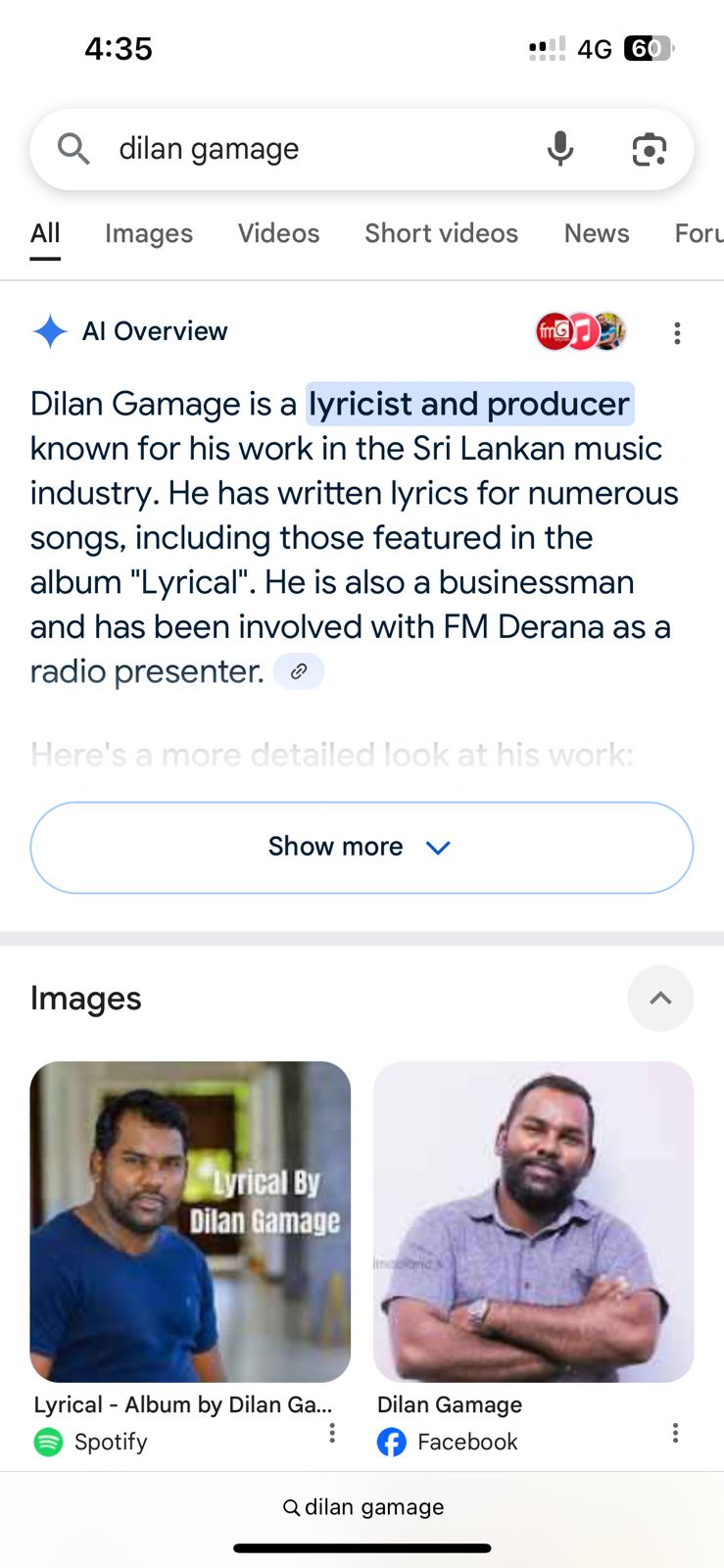The width and height of the screenshot is (724, 1568).
Task: Open the three-dot menu for AI Overview
Action: pyautogui.click(x=676, y=333)
